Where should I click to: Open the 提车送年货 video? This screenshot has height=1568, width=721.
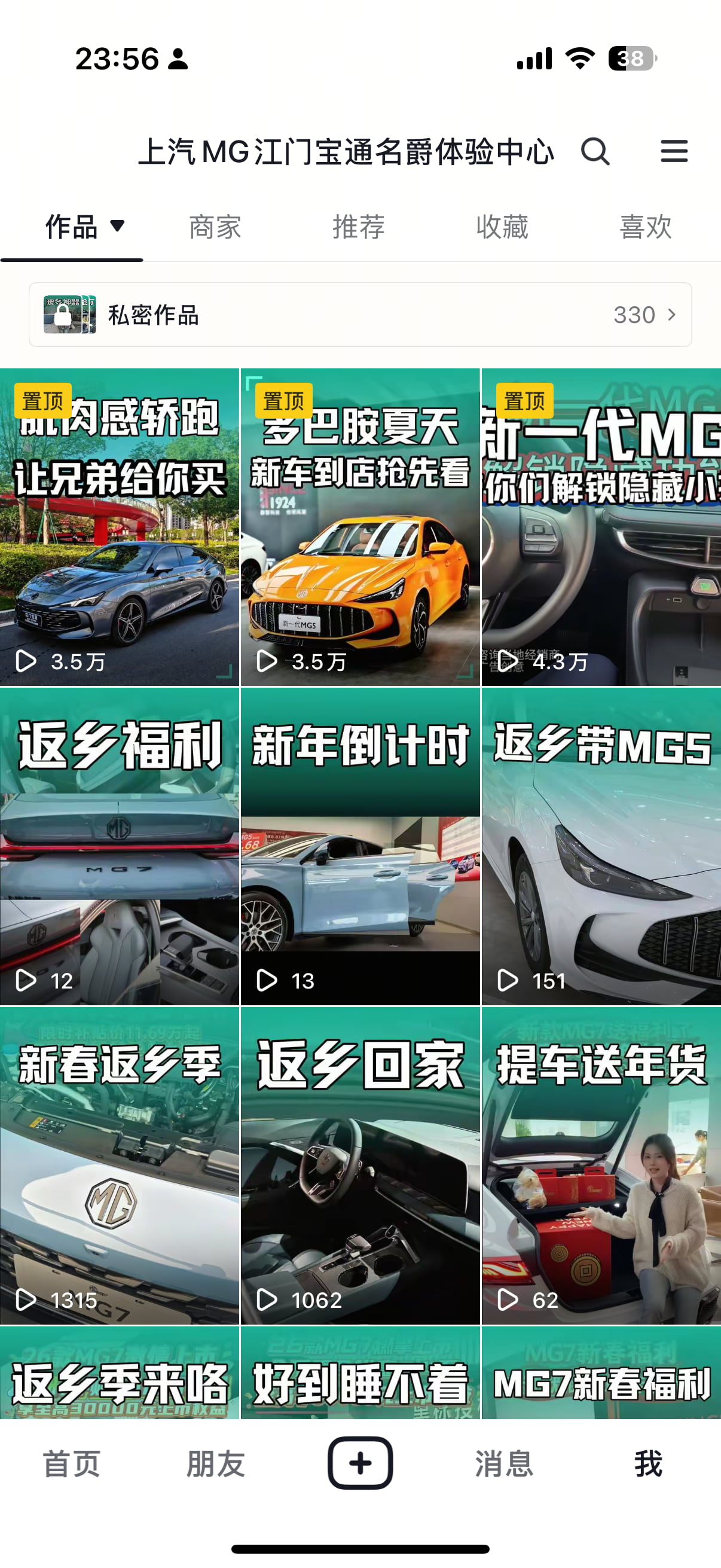click(601, 1166)
